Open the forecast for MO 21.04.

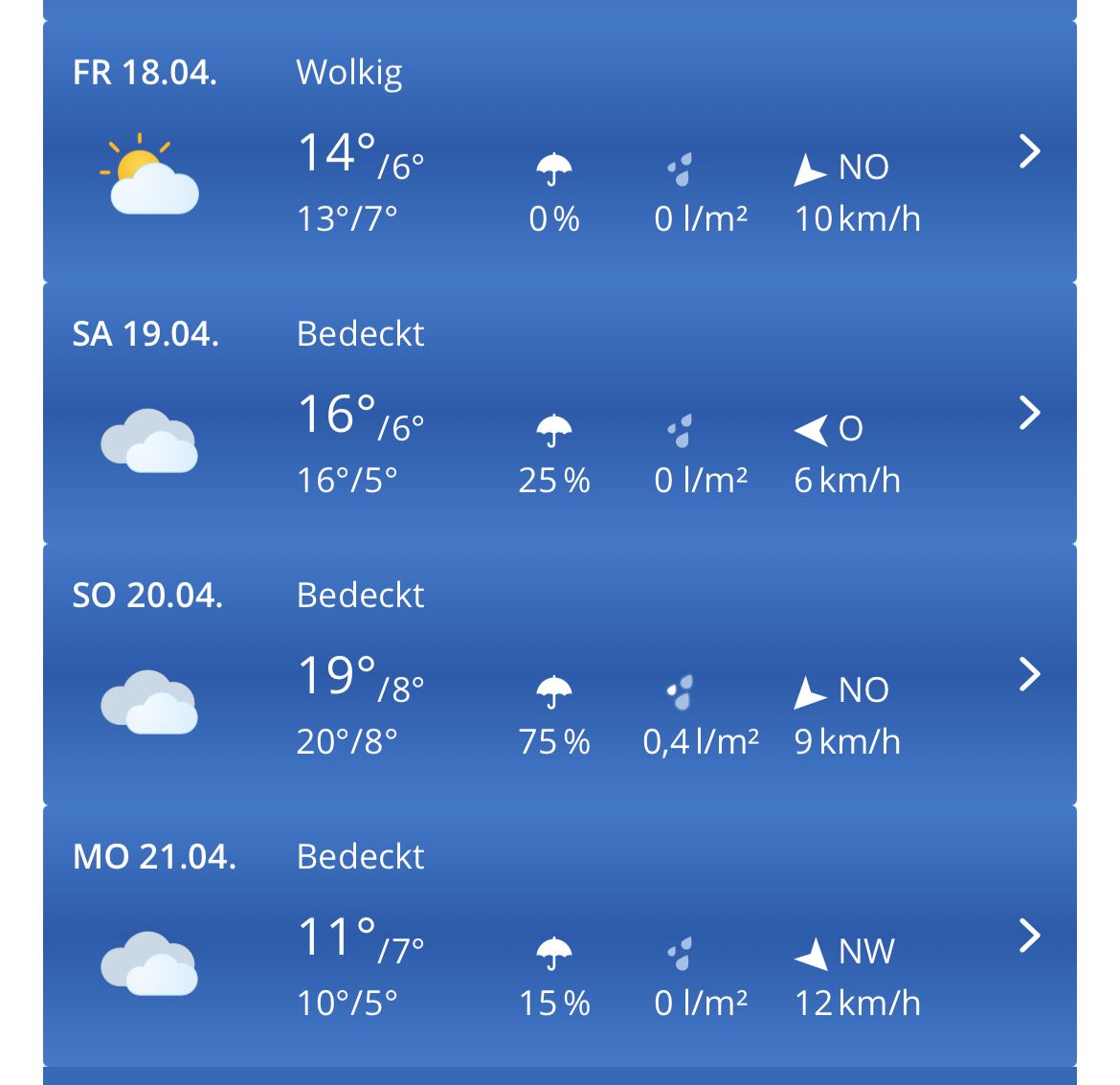pos(1029,936)
